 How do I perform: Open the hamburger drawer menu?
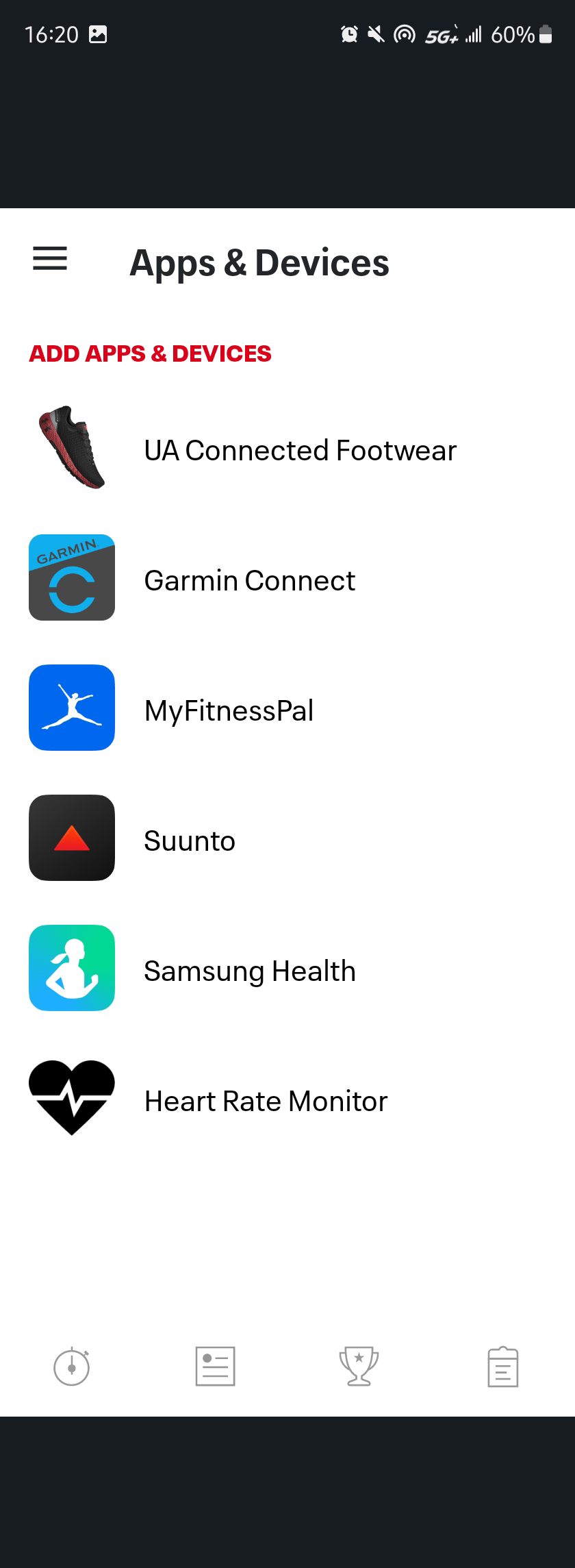(50, 258)
